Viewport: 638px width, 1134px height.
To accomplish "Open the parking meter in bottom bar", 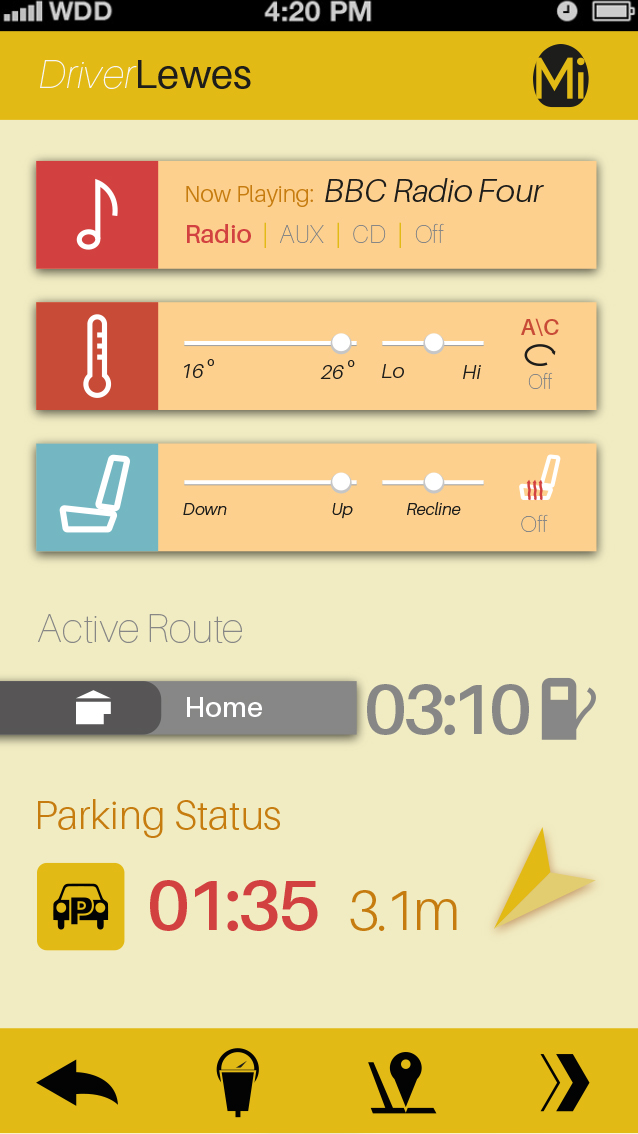I will (x=238, y=1083).
